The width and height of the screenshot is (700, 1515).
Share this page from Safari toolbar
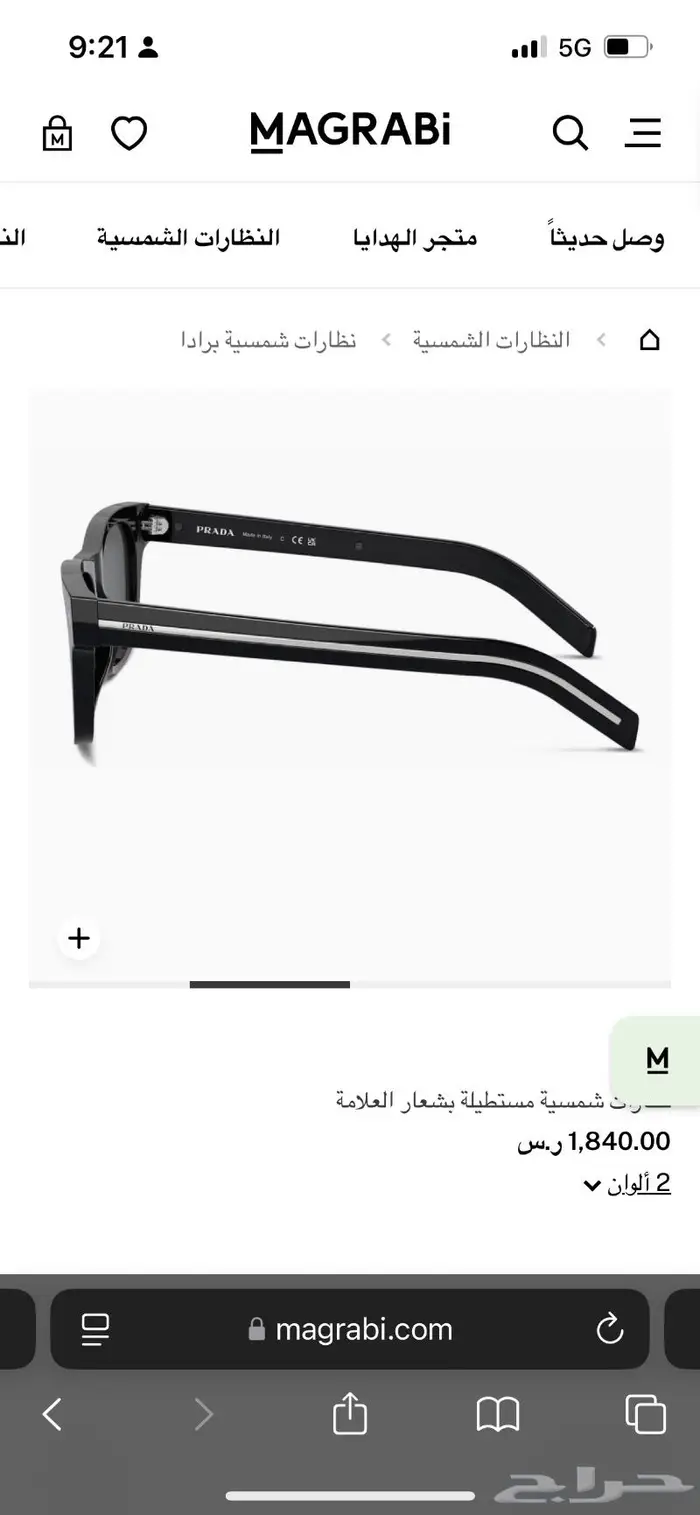pyautogui.click(x=350, y=1414)
